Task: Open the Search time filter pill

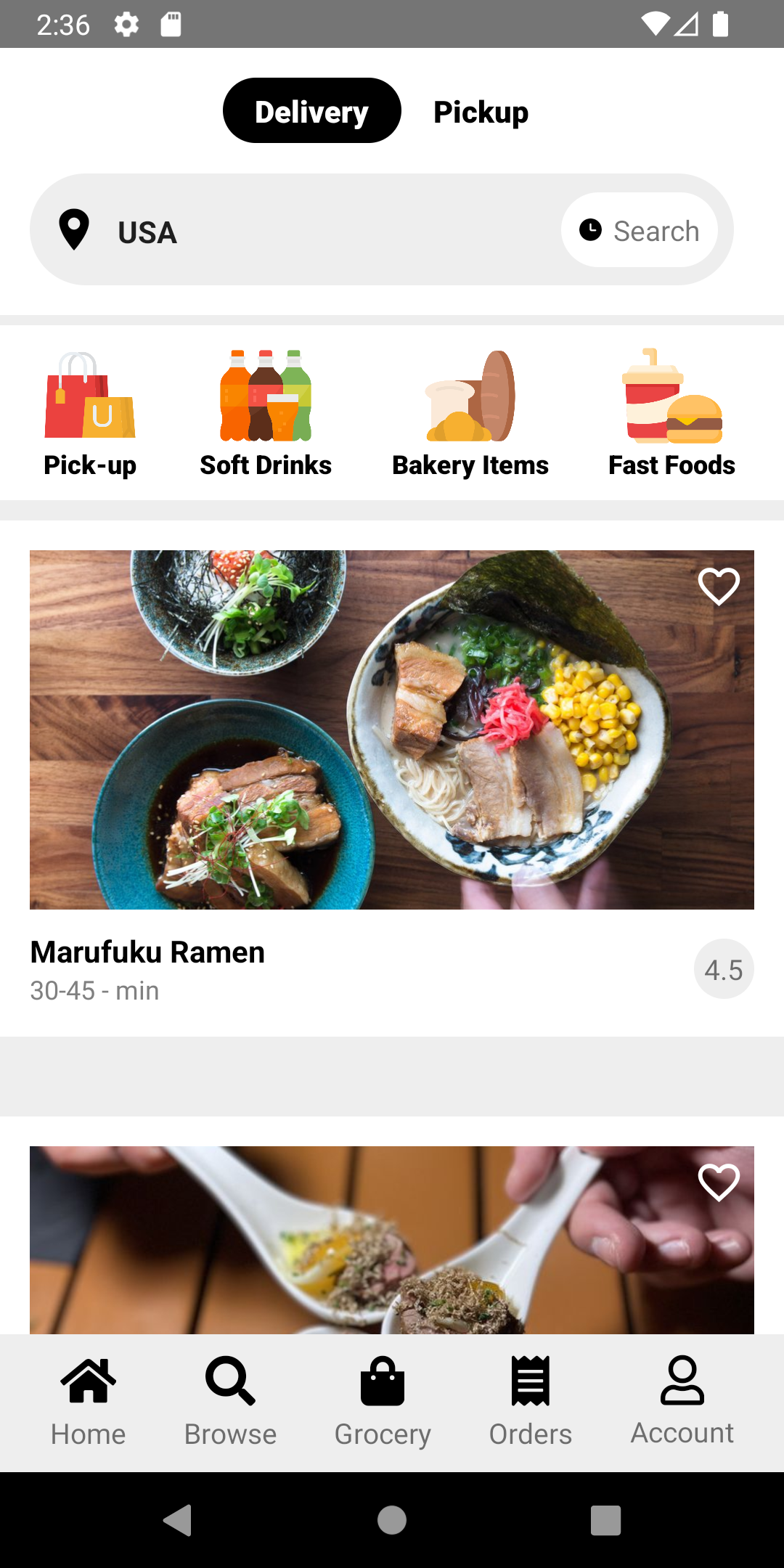Action: tap(640, 229)
